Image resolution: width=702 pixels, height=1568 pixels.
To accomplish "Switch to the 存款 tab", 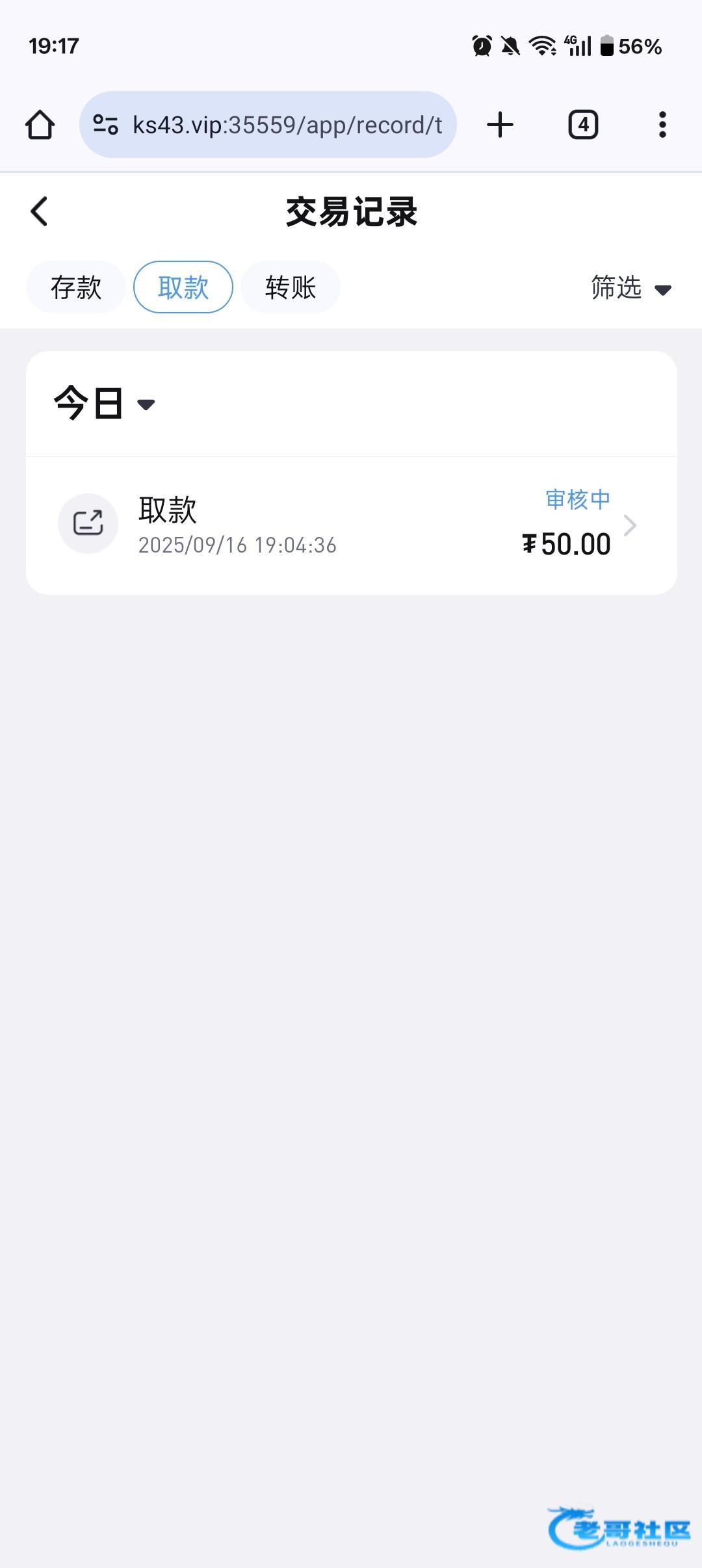I will point(76,287).
